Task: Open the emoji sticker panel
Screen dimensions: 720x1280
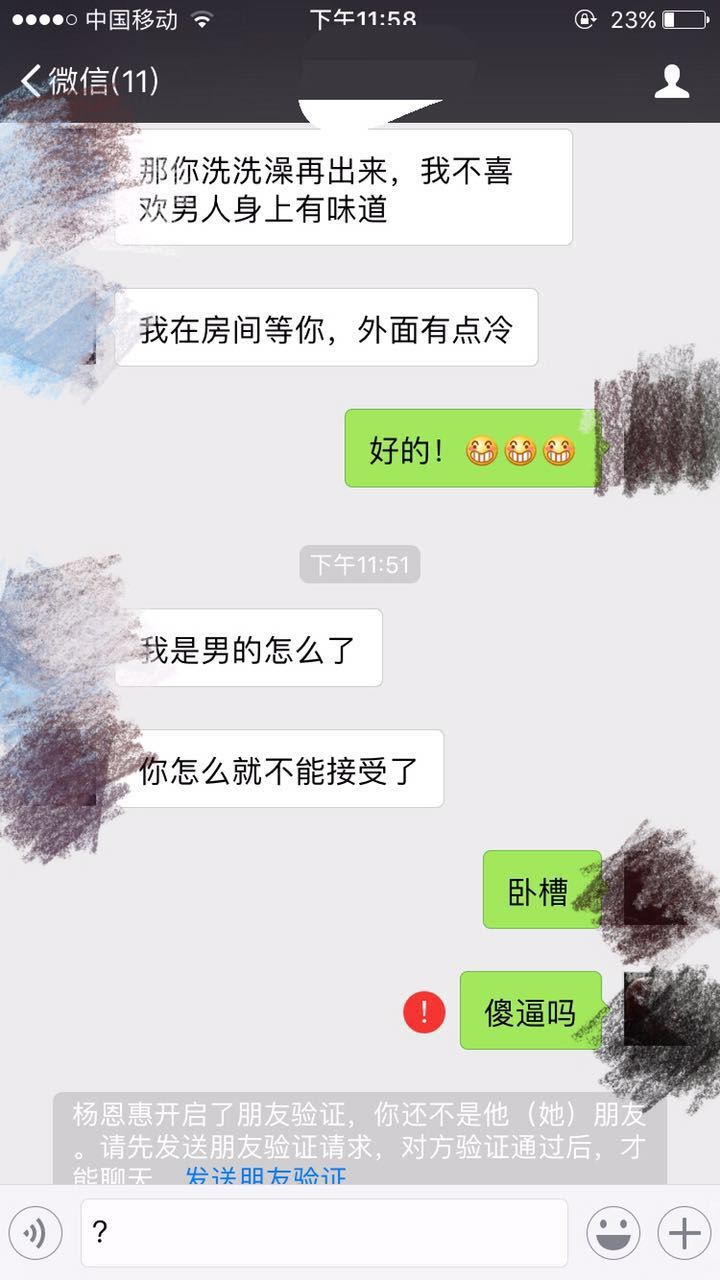Action: point(613,1233)
